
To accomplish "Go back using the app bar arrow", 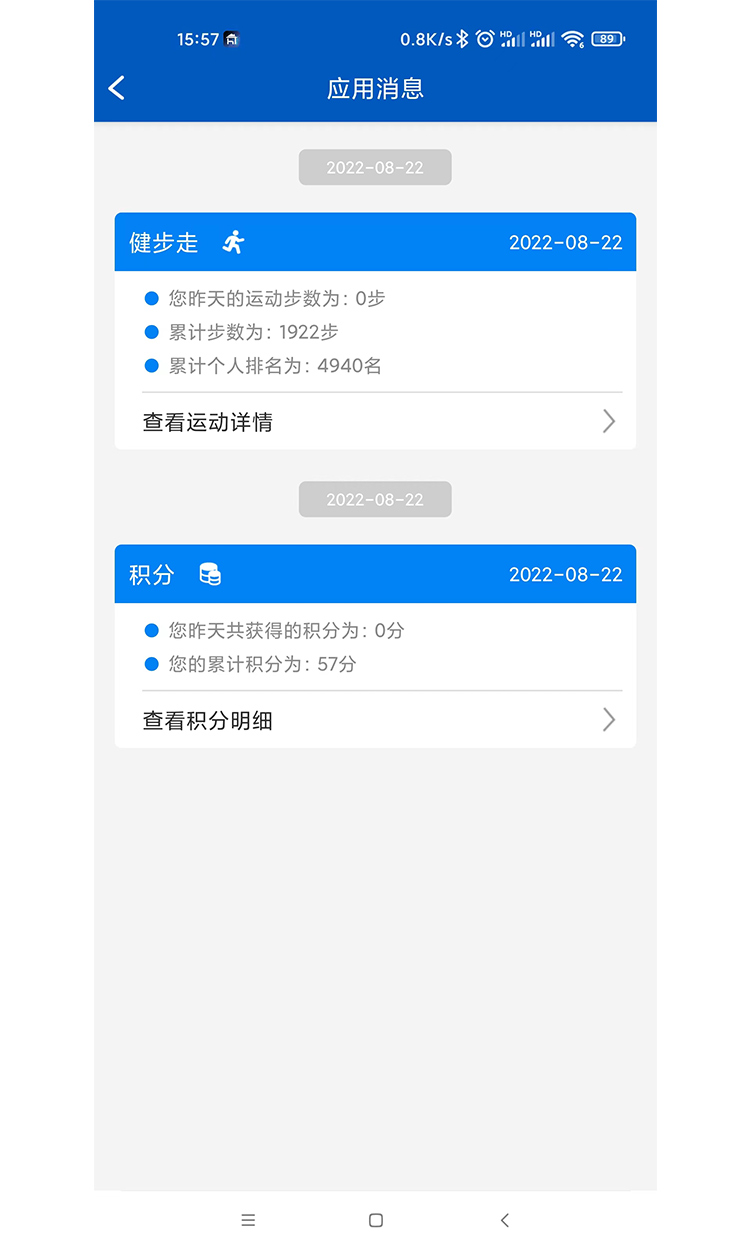I will (x=117, y=88).
